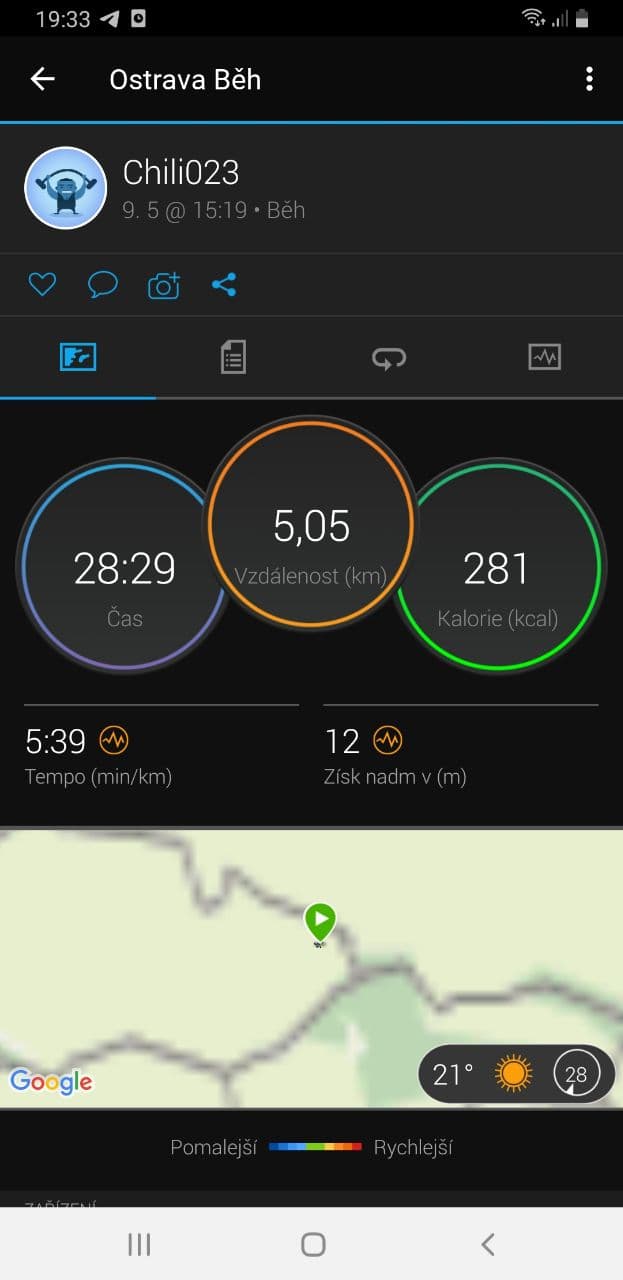623x1280 pixels.
Task: Switch to the charts tab
Action: (x=545, y=356)
